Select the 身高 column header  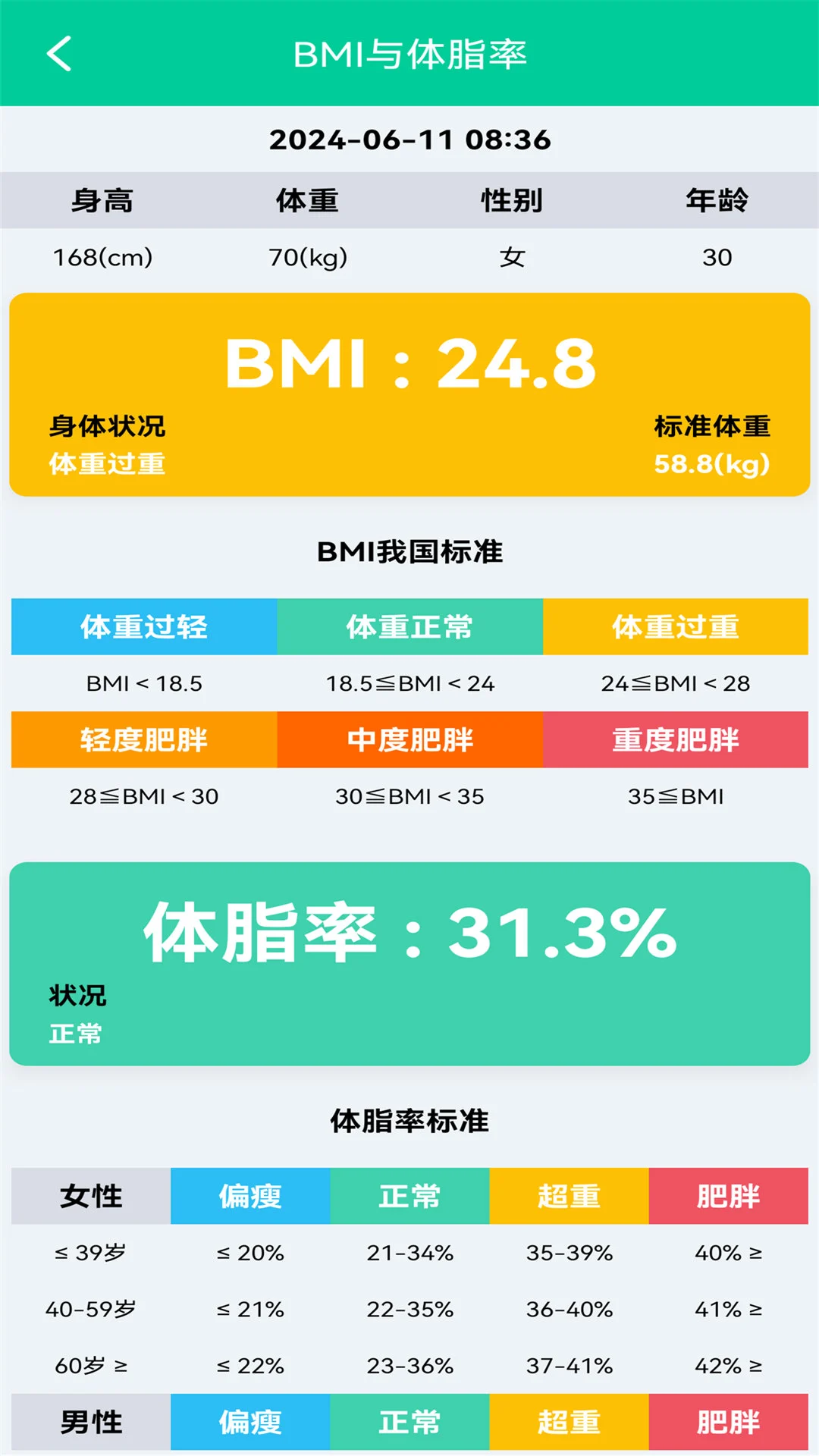(x=102, y=199)
